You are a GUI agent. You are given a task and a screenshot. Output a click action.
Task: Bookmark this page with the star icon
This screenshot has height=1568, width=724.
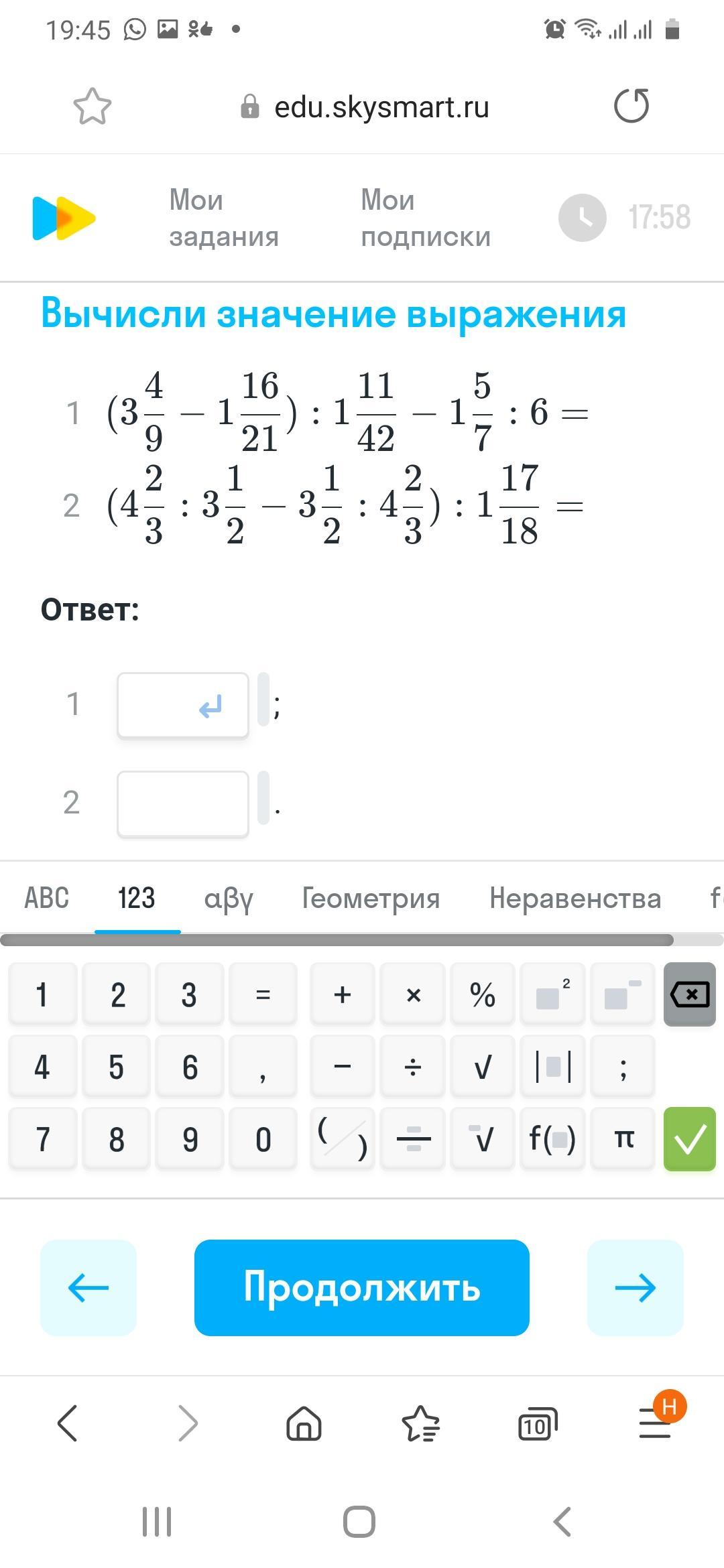point(92,107)
